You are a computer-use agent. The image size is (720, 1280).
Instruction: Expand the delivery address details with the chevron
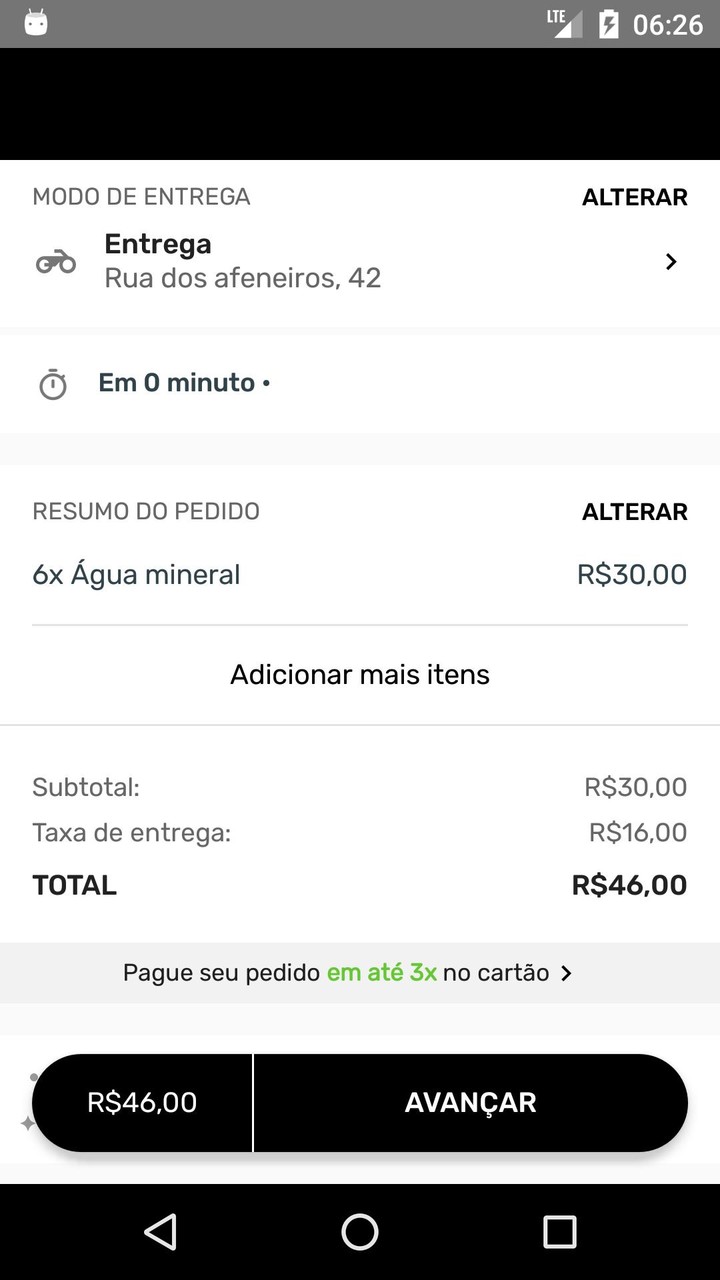[670, 261]
